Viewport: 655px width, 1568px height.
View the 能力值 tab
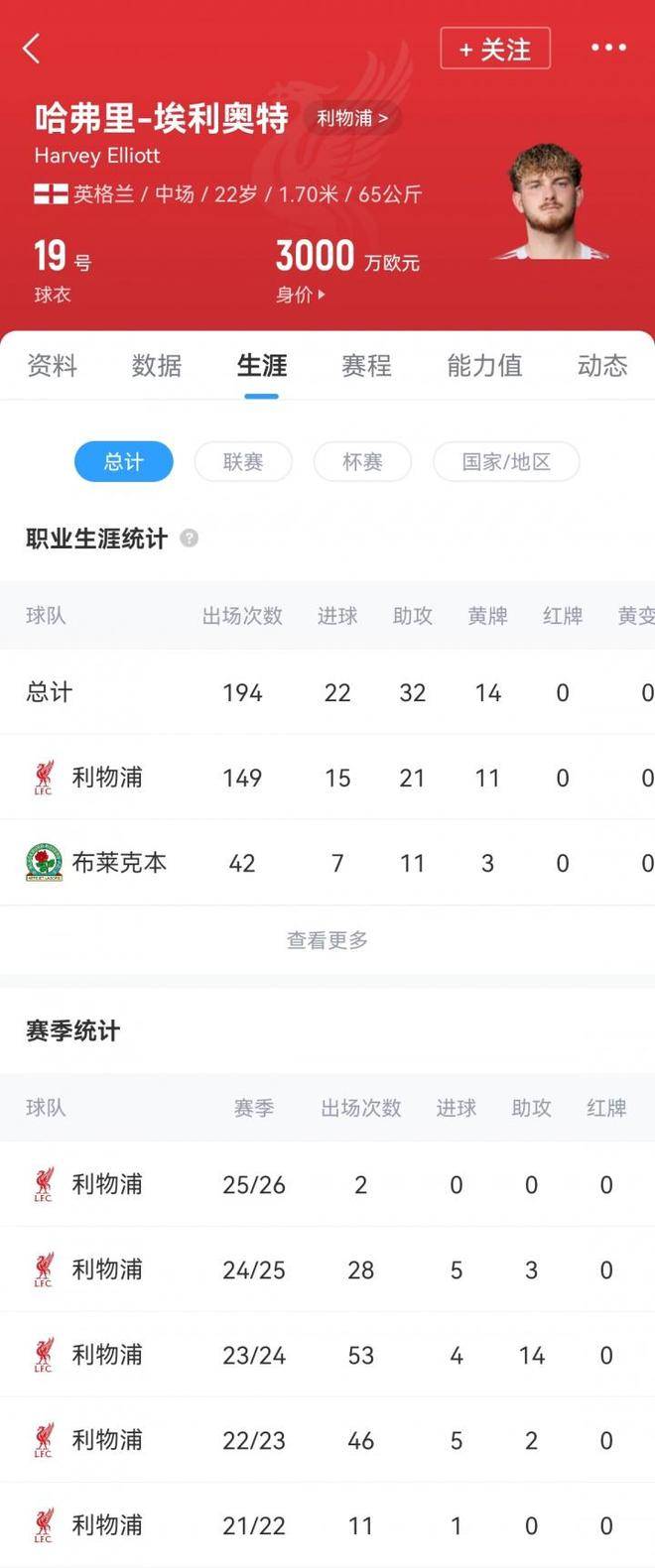tap(484, 365)
